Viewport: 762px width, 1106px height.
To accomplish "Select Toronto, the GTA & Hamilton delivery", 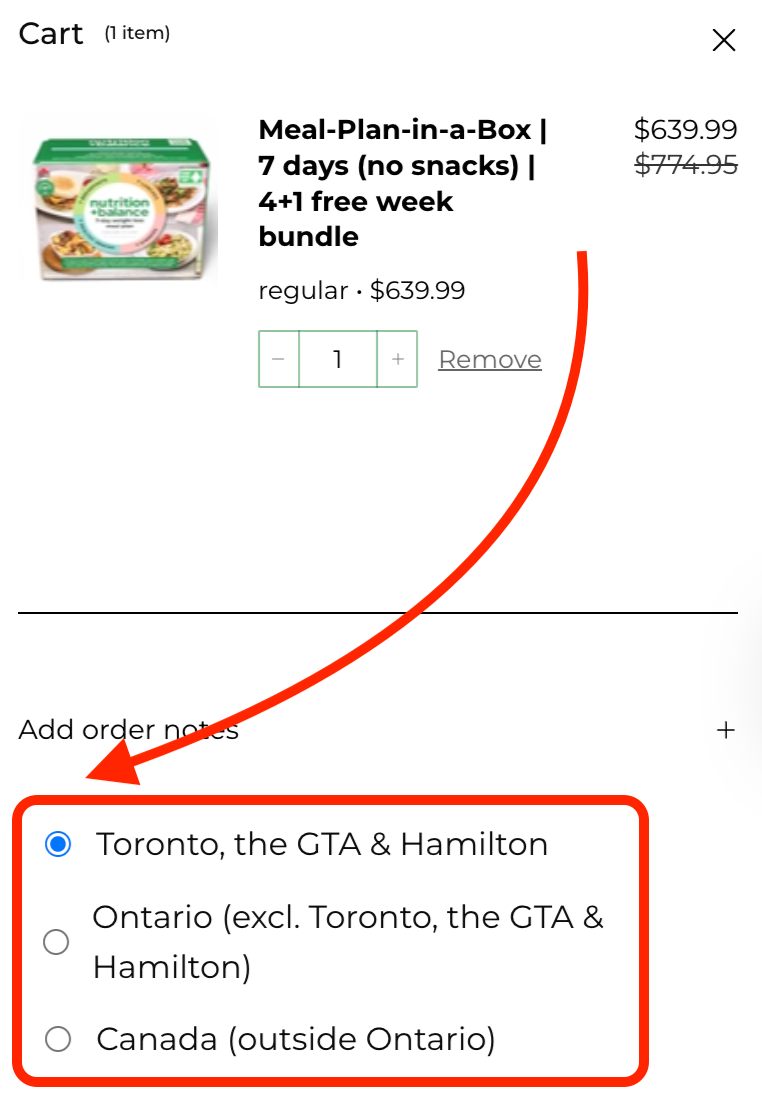I will (x=59, y=845).
